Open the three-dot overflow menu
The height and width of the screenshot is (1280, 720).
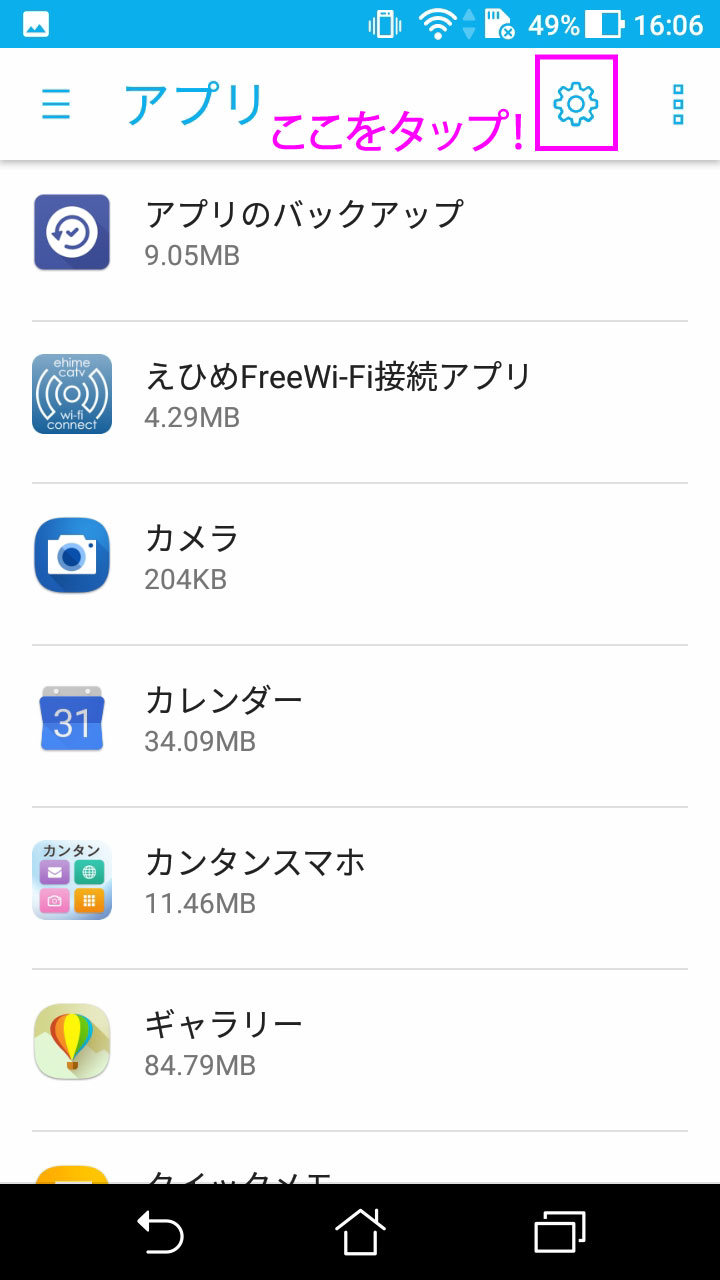pos(678,104)
